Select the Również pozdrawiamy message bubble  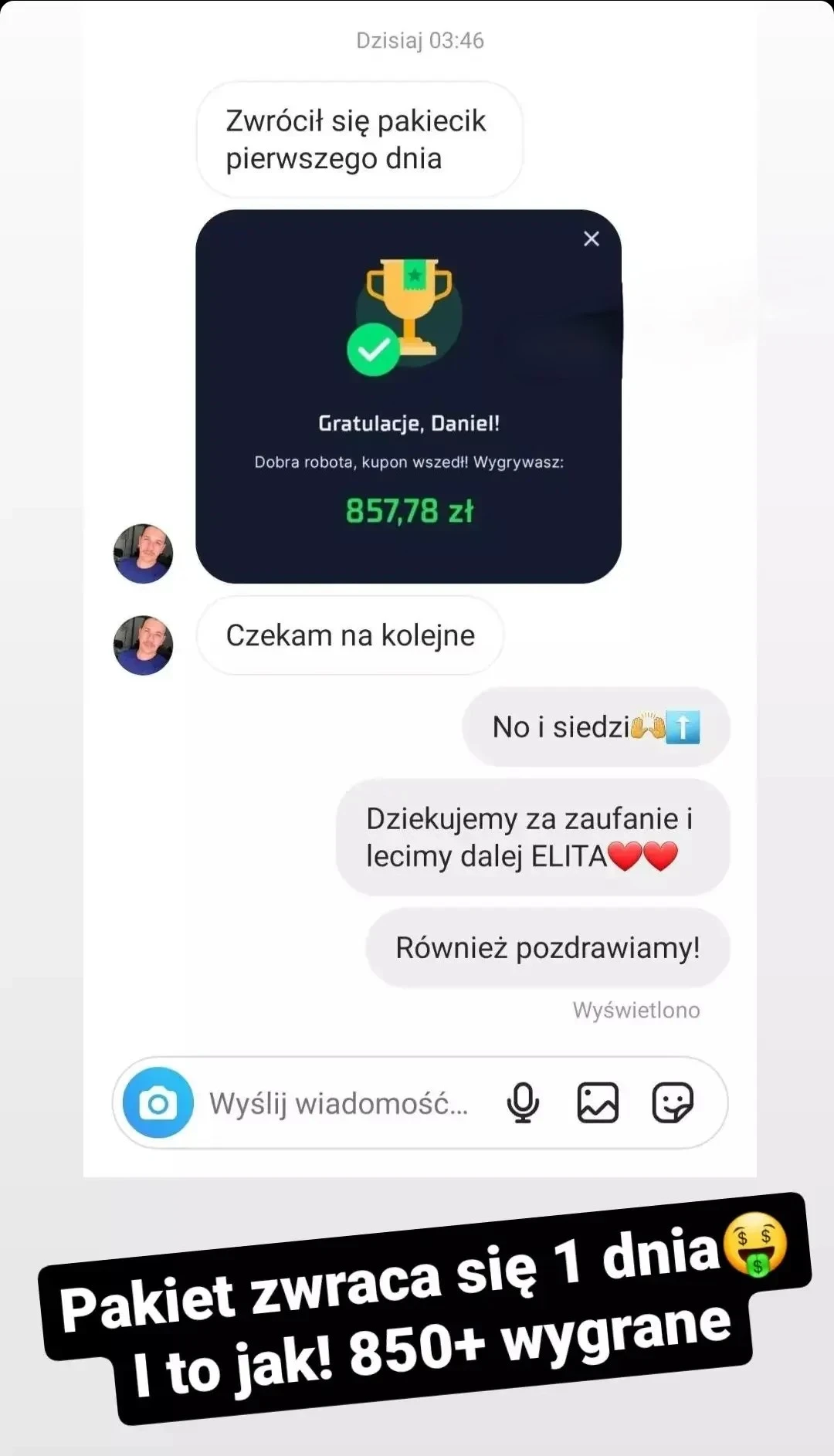tap(548, 948)
